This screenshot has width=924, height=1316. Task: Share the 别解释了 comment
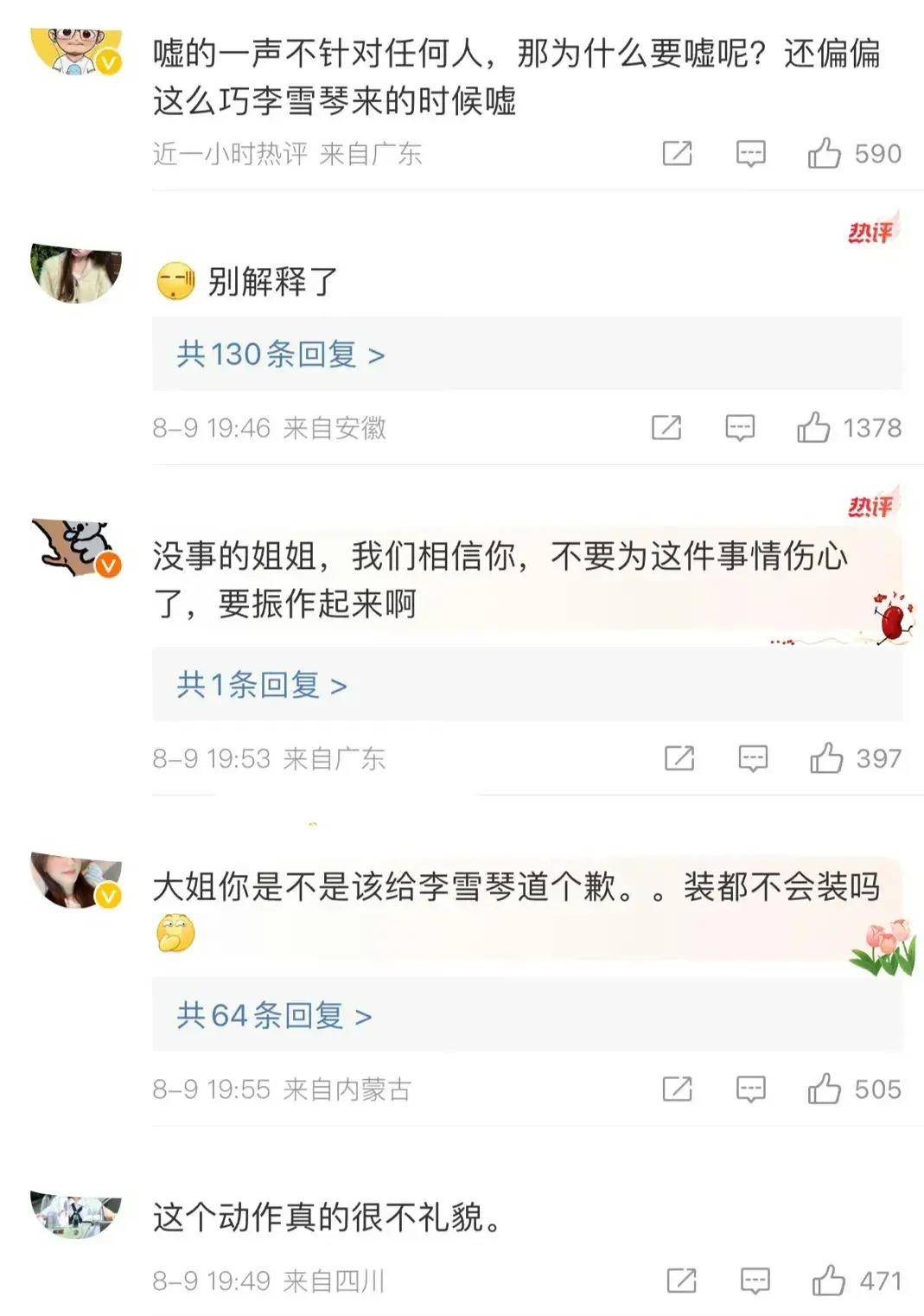pyautogui.click(x=666, y=427)
